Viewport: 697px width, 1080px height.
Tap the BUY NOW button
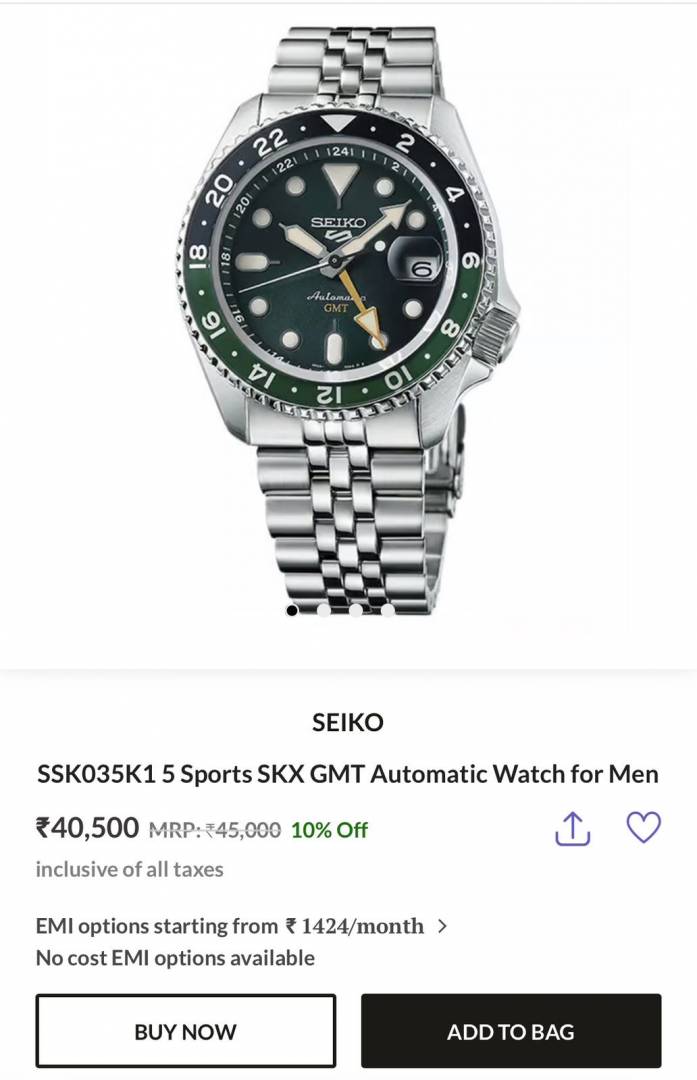(x=186, y=1031)
